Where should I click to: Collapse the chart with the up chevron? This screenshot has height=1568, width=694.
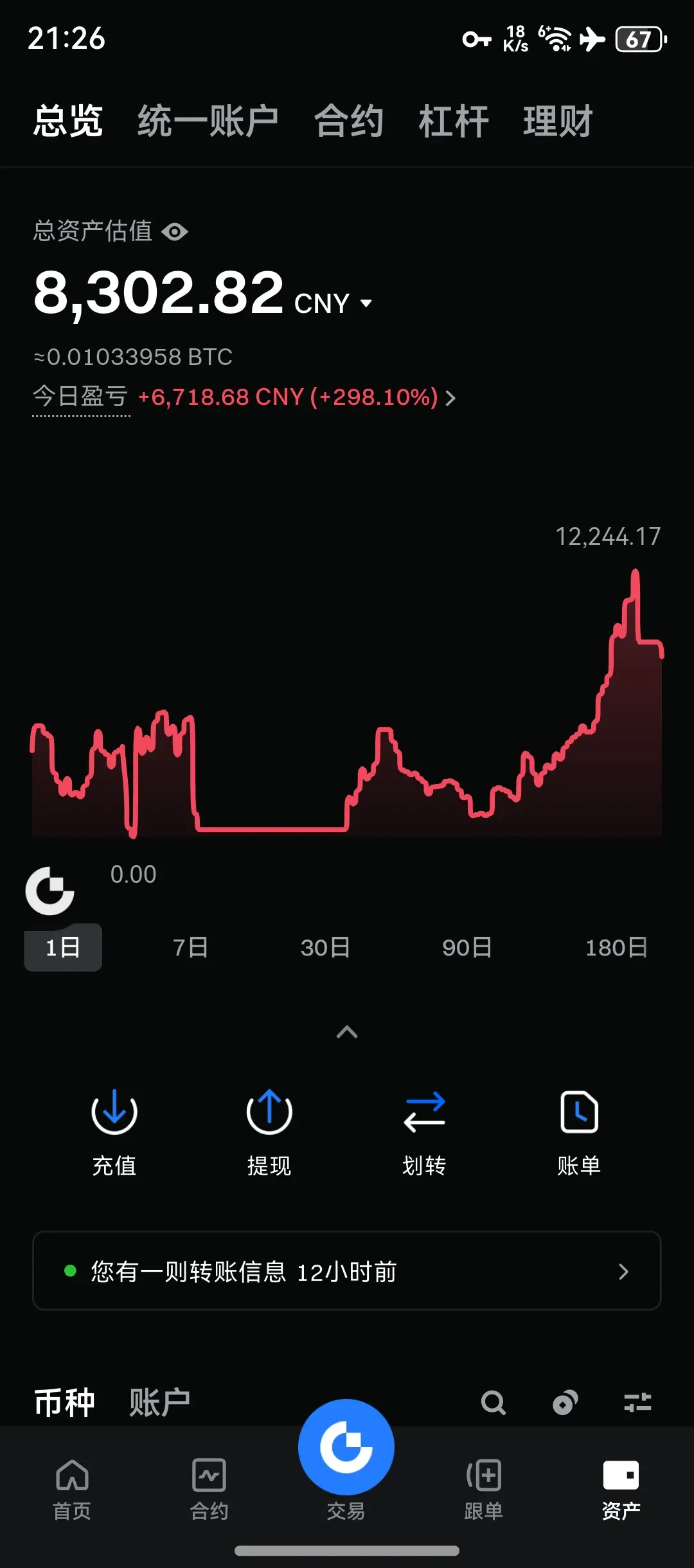347,1032
